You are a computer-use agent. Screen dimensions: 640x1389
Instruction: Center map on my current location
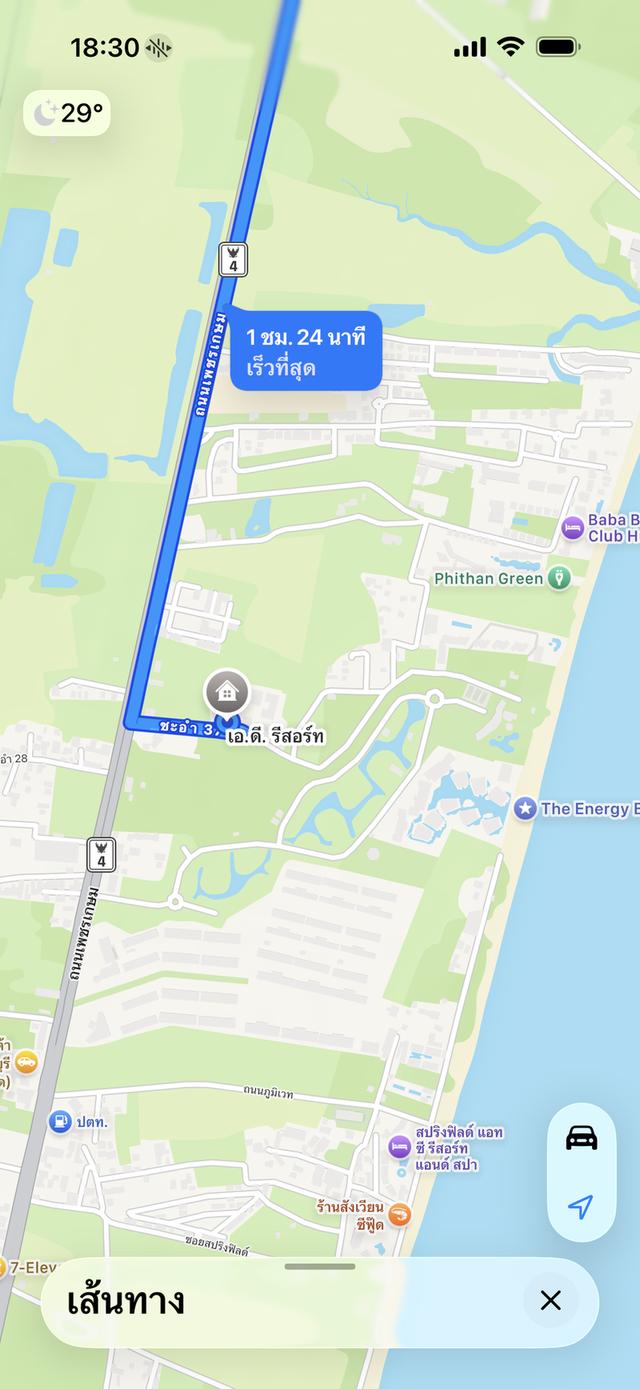tap(581, 1206)
